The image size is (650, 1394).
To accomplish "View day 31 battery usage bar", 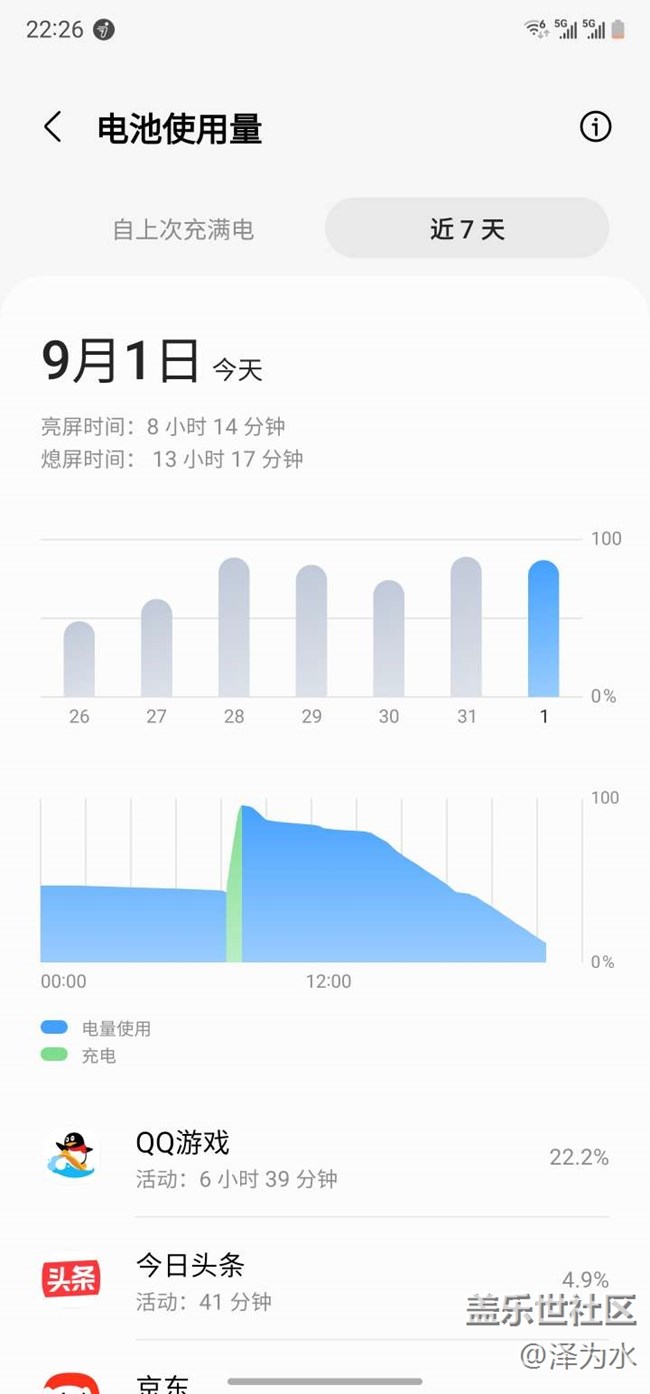I will point(466,627).
